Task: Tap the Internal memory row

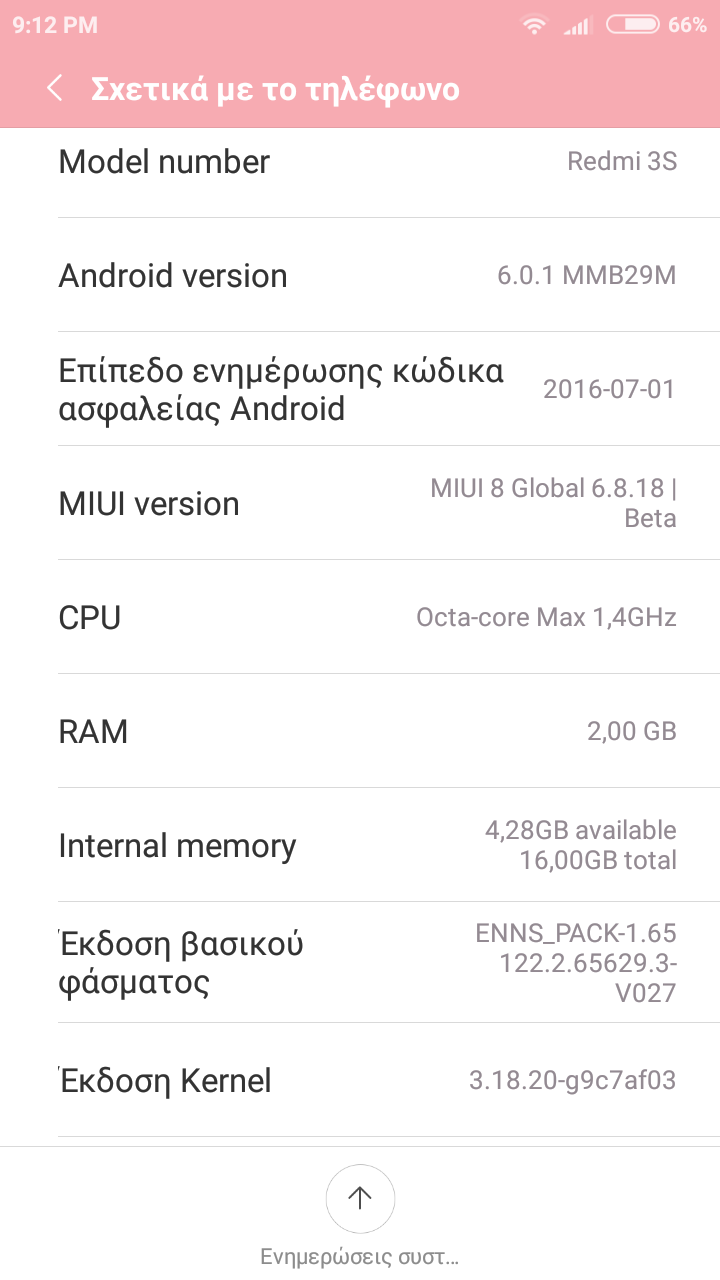Action: click(x=360, y=845)
